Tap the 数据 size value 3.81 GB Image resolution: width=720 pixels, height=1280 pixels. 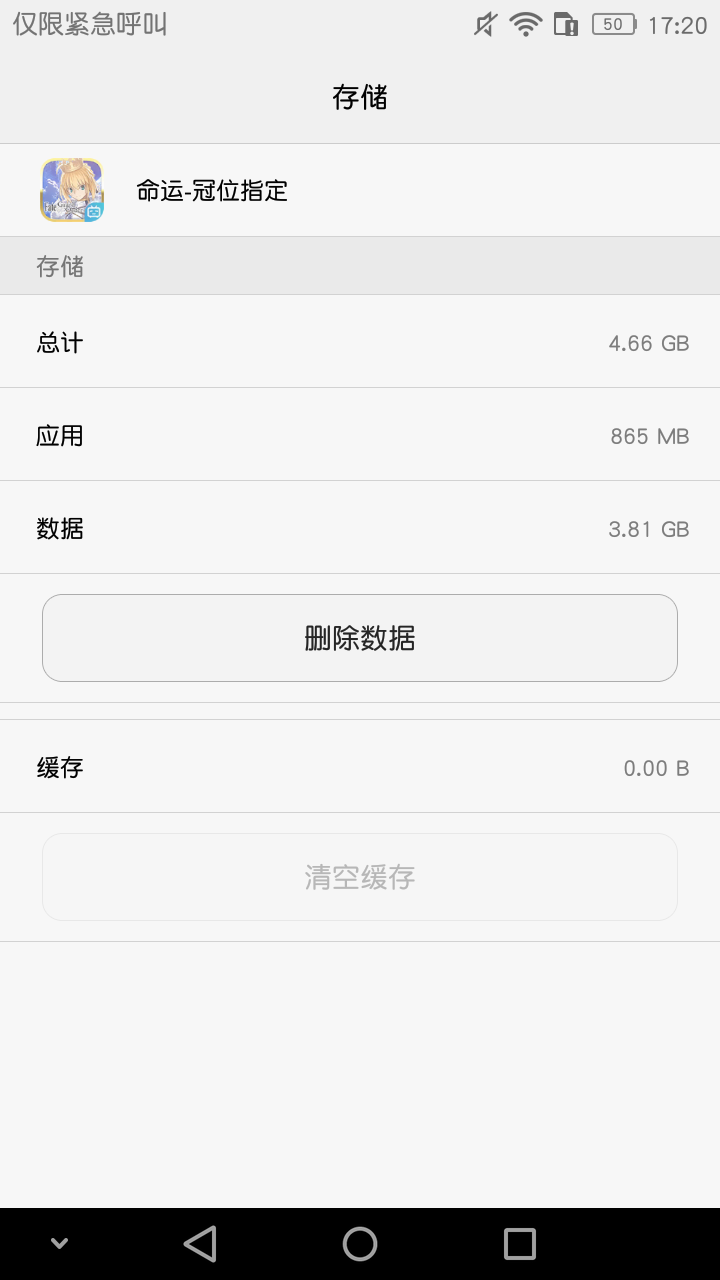point(648,528)
